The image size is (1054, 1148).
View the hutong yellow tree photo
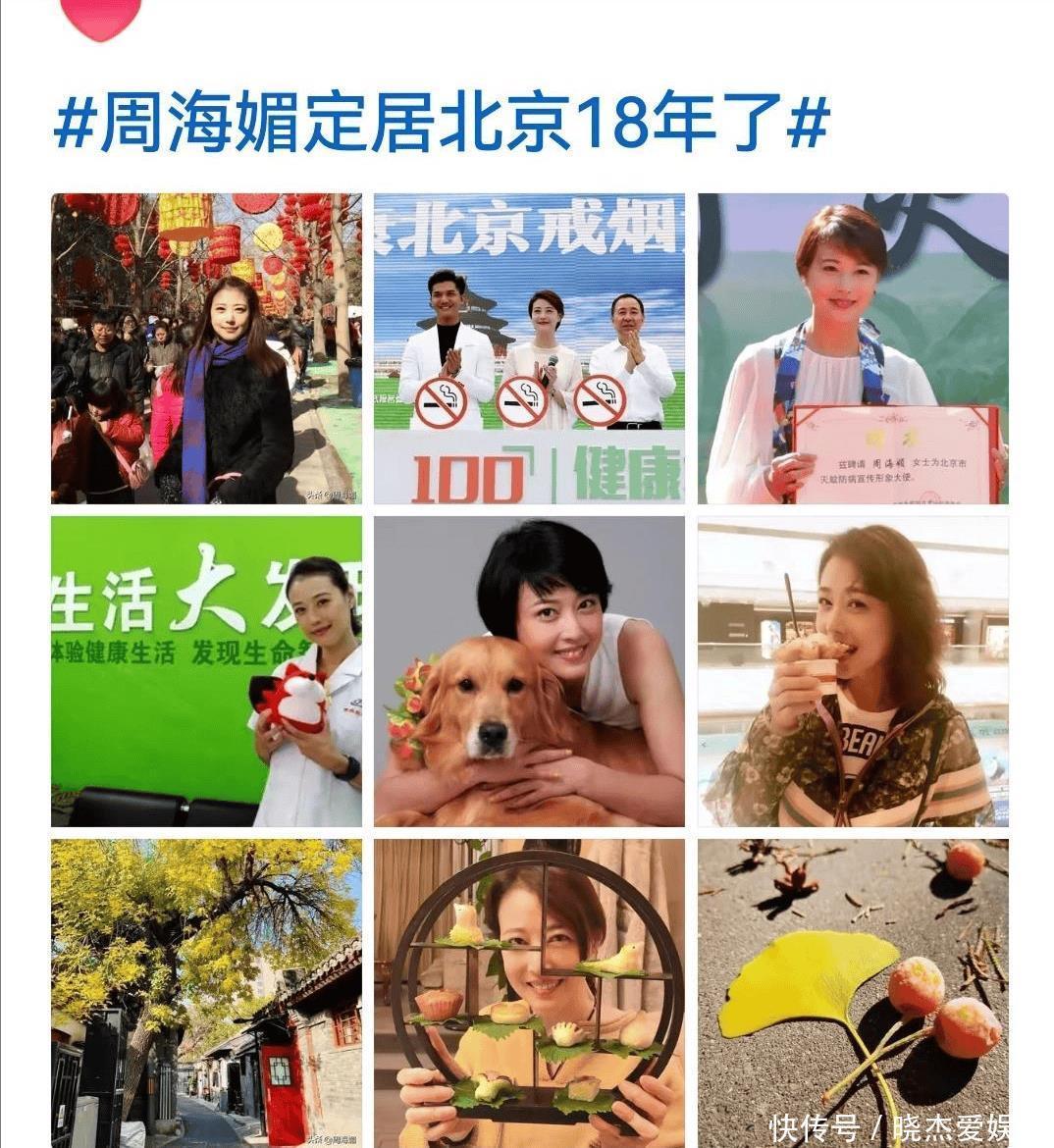click(206, 991)
